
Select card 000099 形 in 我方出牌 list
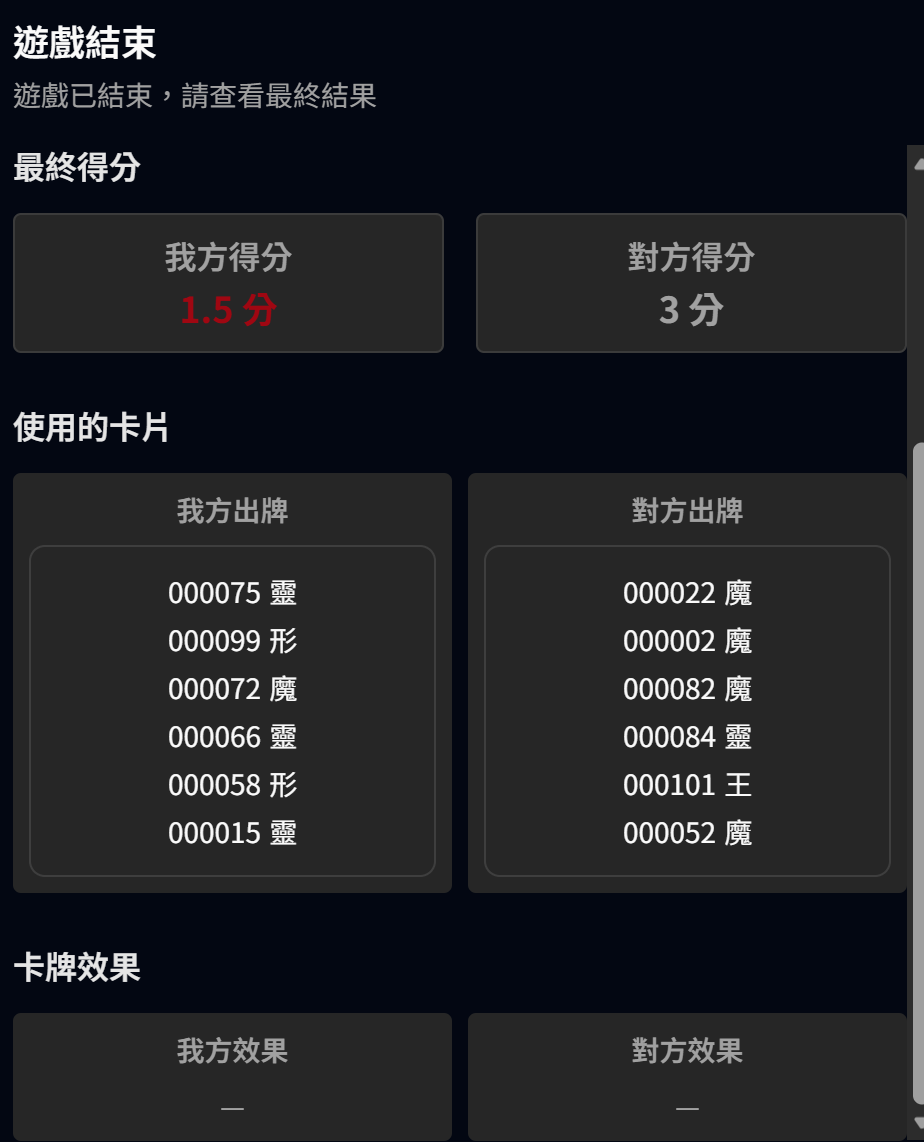[x=232, y=641]
